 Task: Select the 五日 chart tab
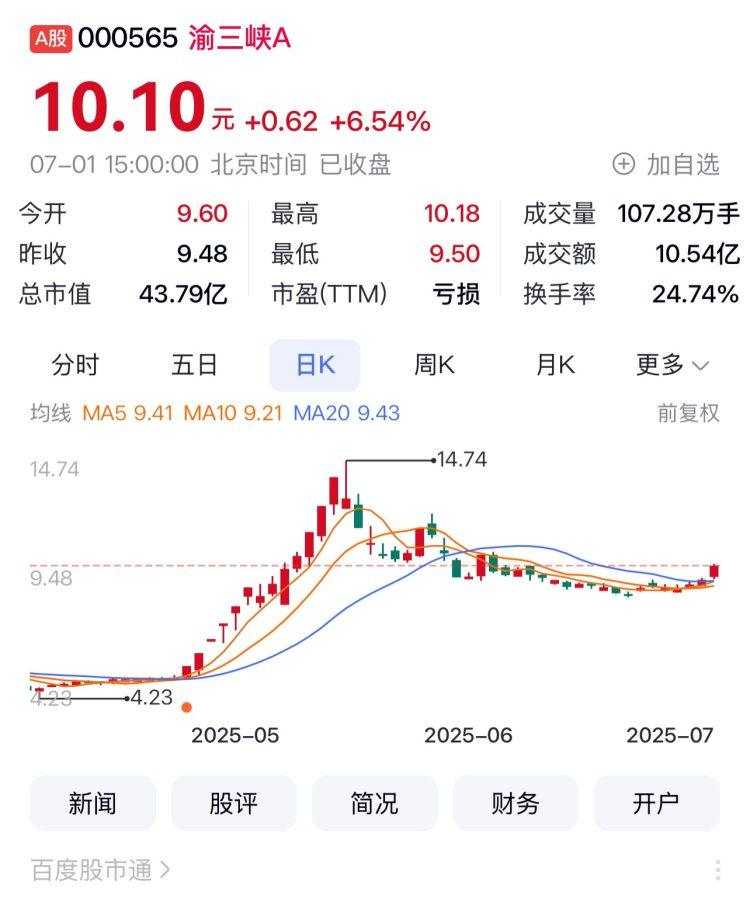(x=194, y=365)
